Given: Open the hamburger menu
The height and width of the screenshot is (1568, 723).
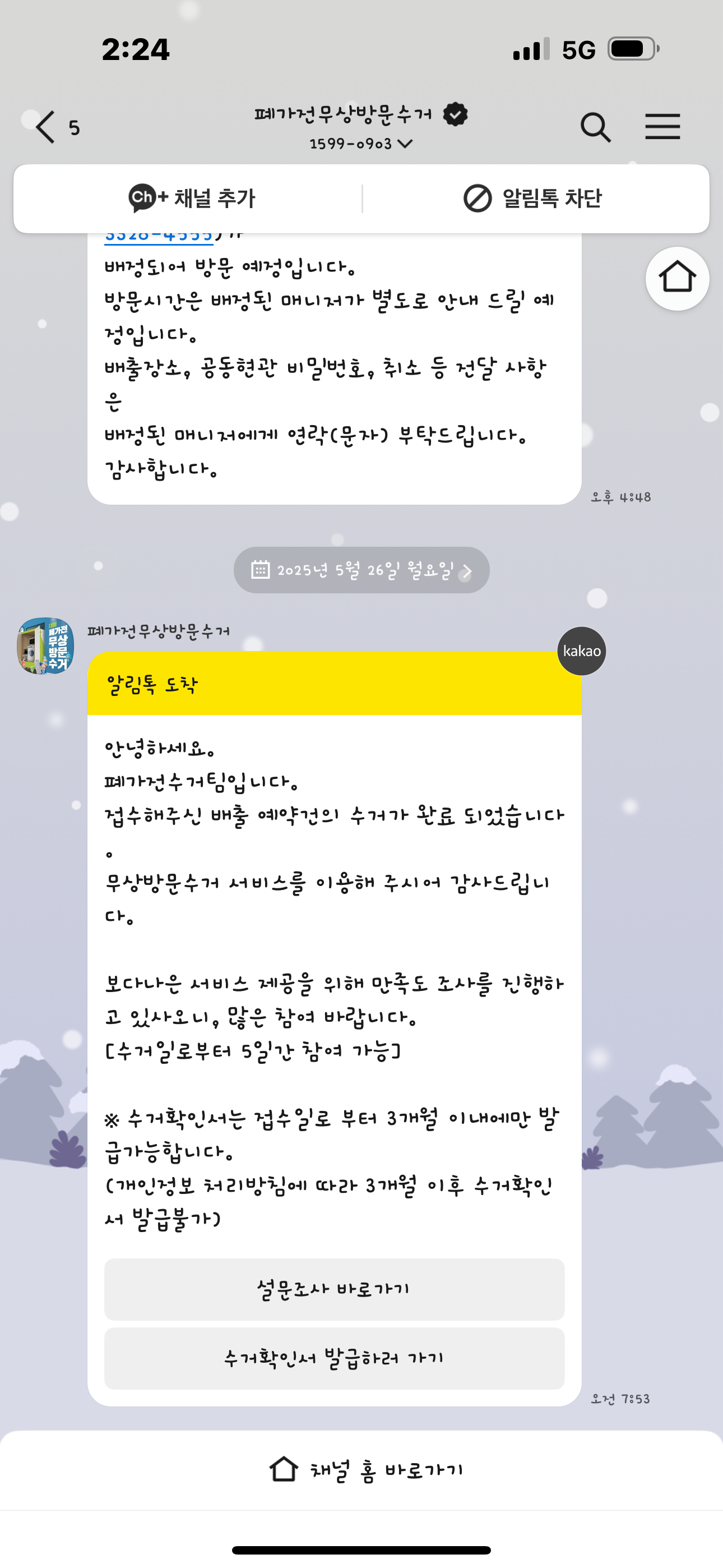Looking at the screenshot, I should [x=662, y=127].
